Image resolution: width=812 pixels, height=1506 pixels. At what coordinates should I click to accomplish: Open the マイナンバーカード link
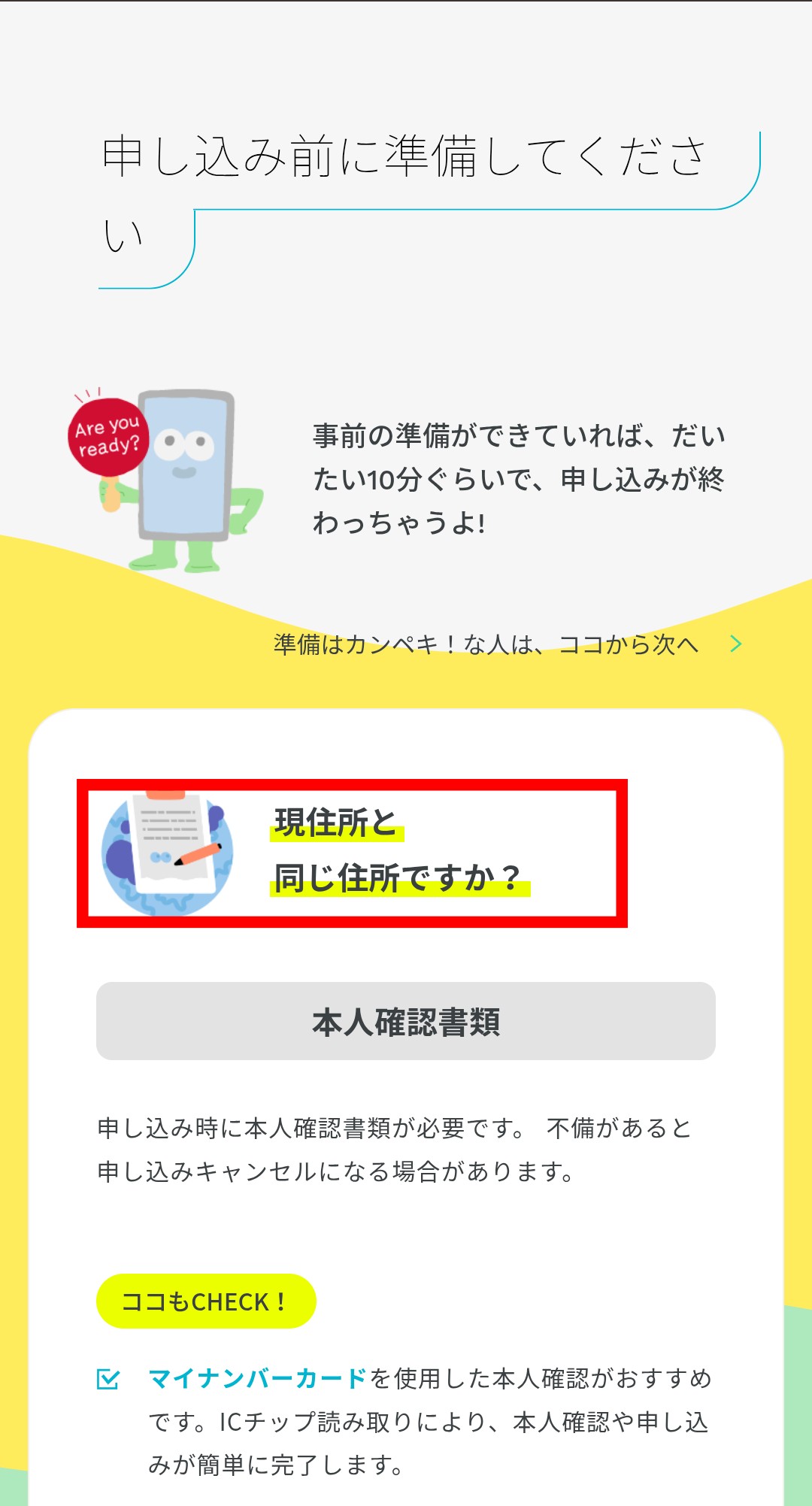tap(257, 1378)
